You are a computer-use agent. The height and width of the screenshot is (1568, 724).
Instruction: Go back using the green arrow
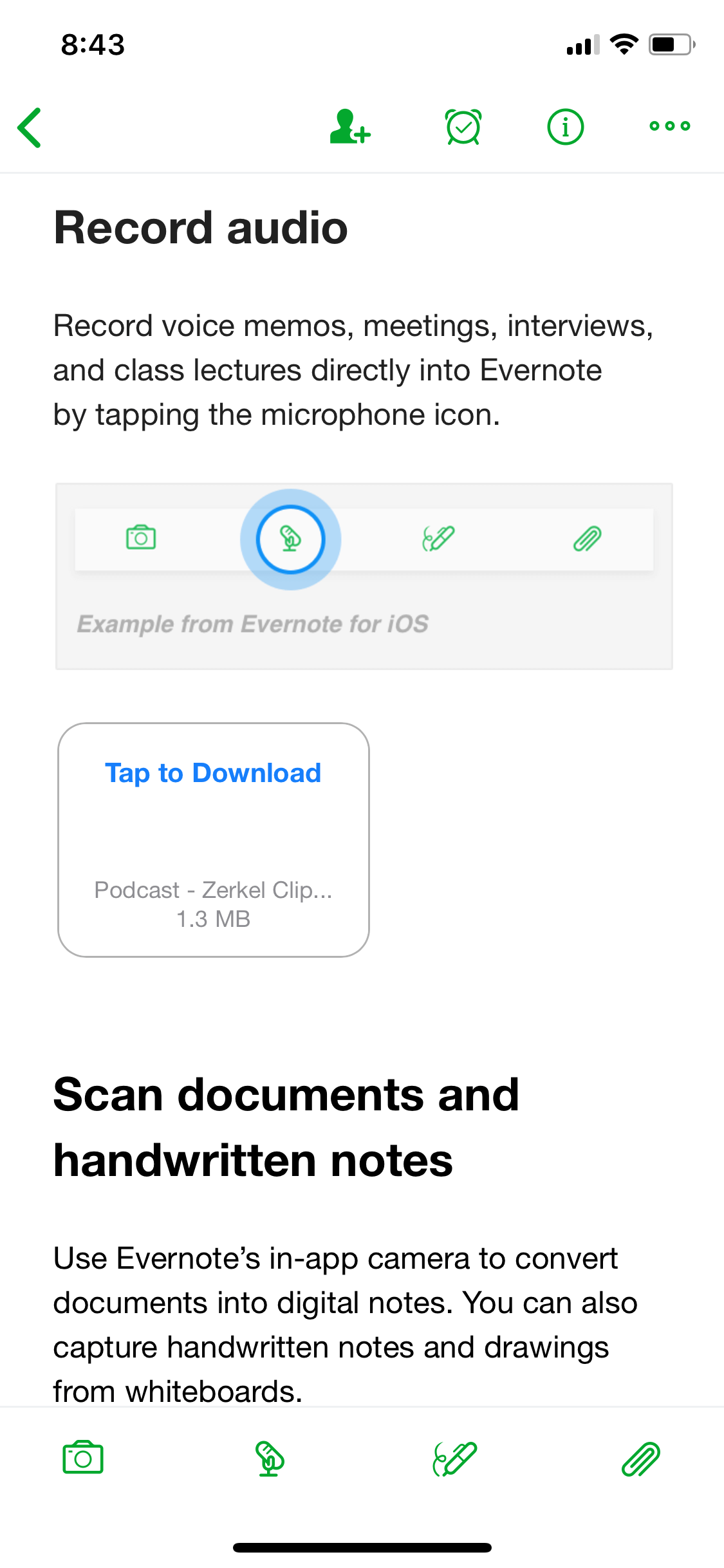tap(30, 127)
